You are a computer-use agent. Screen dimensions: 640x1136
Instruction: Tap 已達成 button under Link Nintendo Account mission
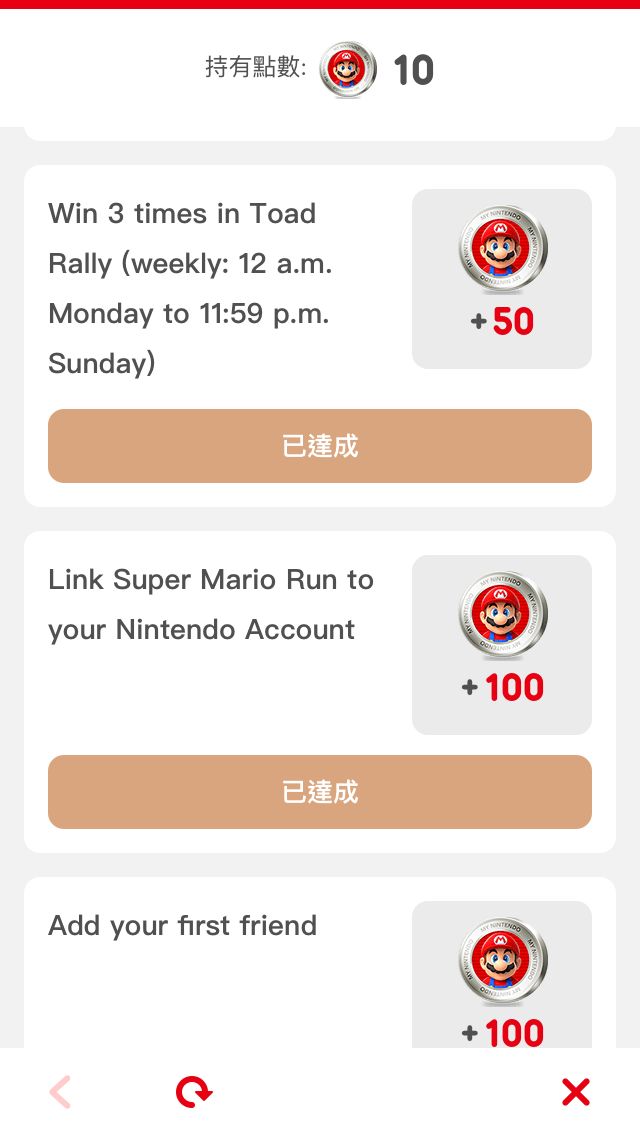[x=320, y=792]
